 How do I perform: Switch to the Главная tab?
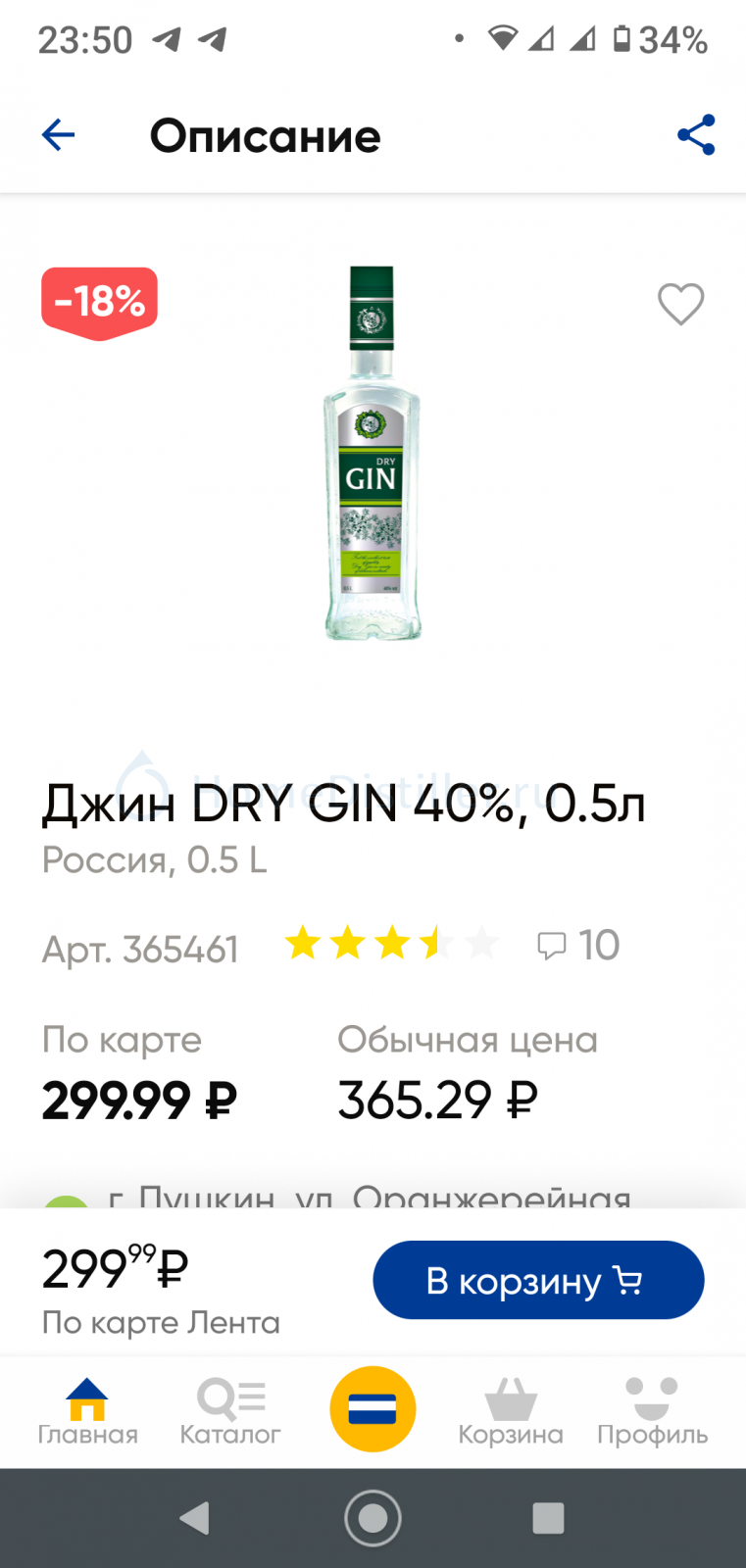pyautogui.click(x=87, y=1412)
